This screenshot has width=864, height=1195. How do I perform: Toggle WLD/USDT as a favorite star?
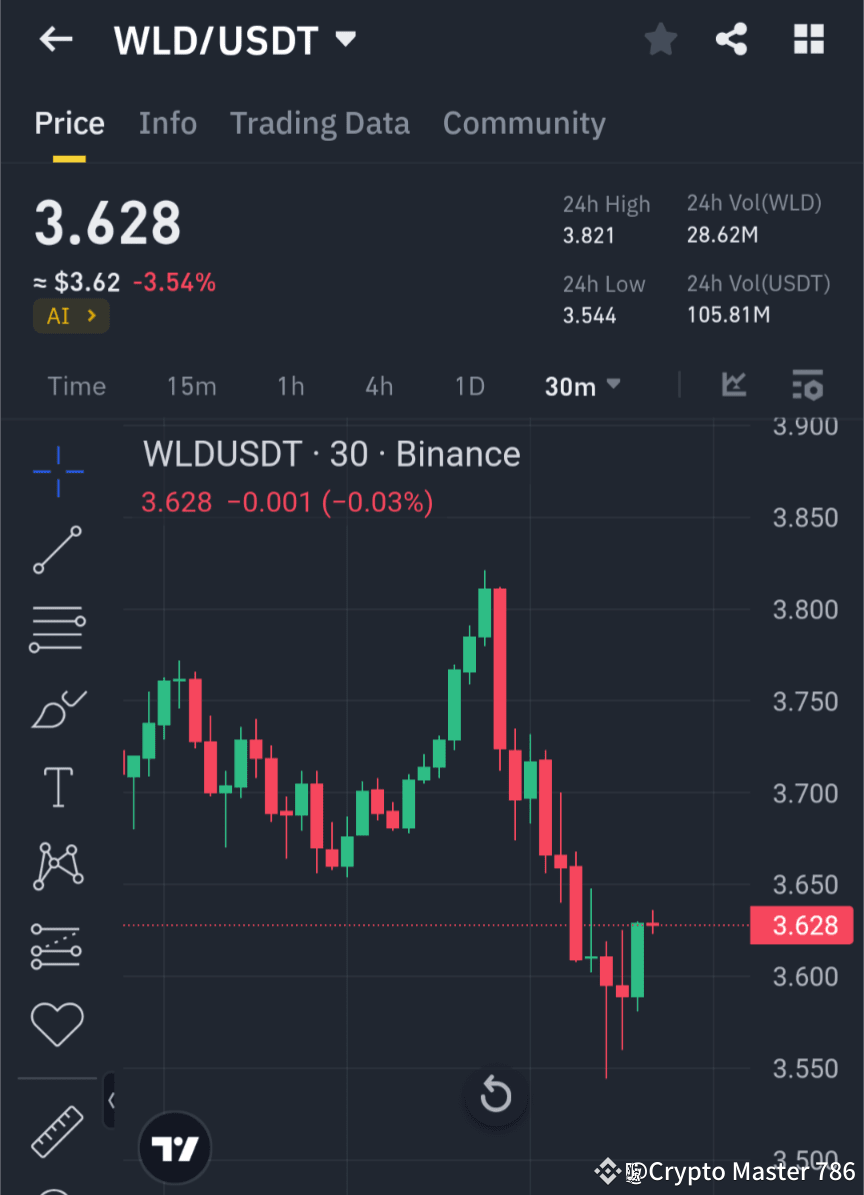[660, 39]
